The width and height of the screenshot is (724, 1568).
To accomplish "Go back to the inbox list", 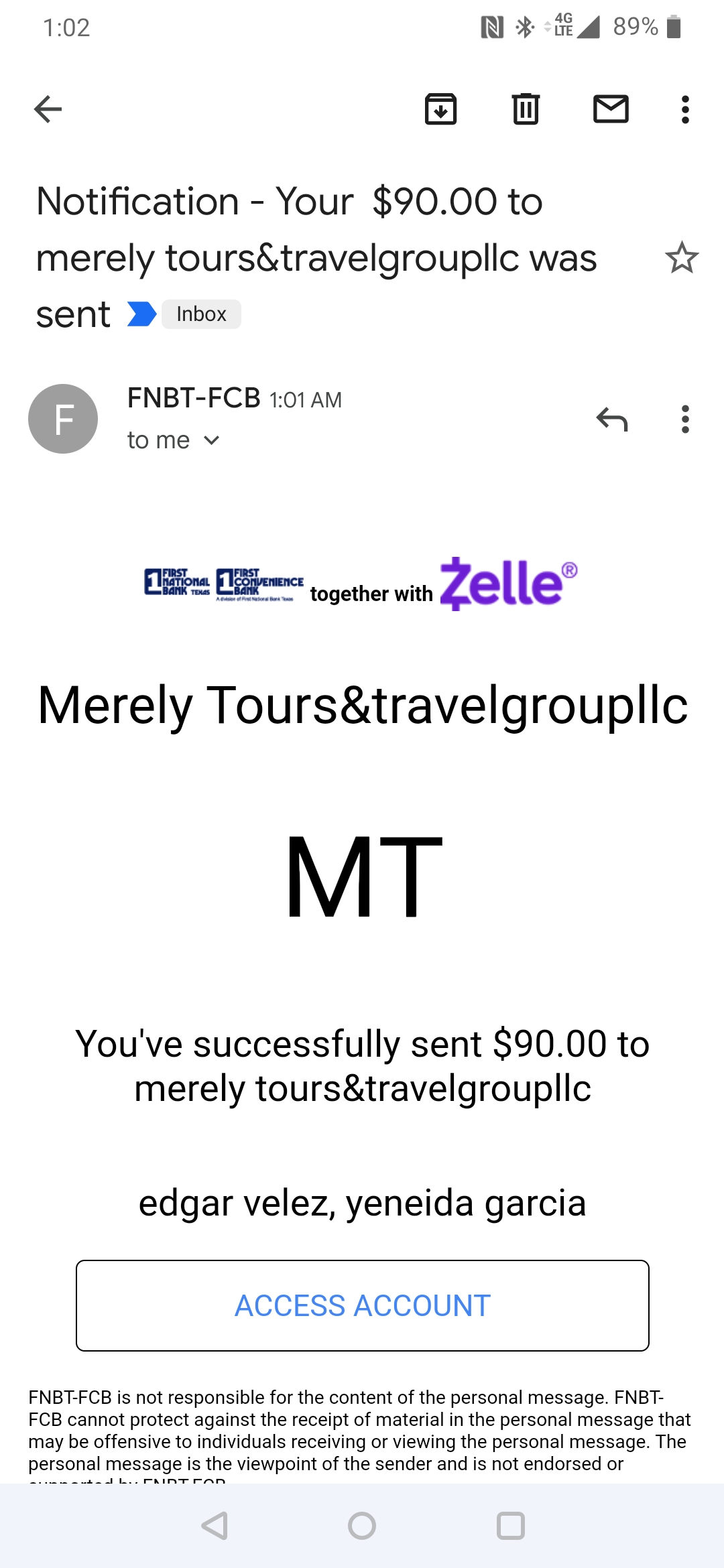I will 48,109.
